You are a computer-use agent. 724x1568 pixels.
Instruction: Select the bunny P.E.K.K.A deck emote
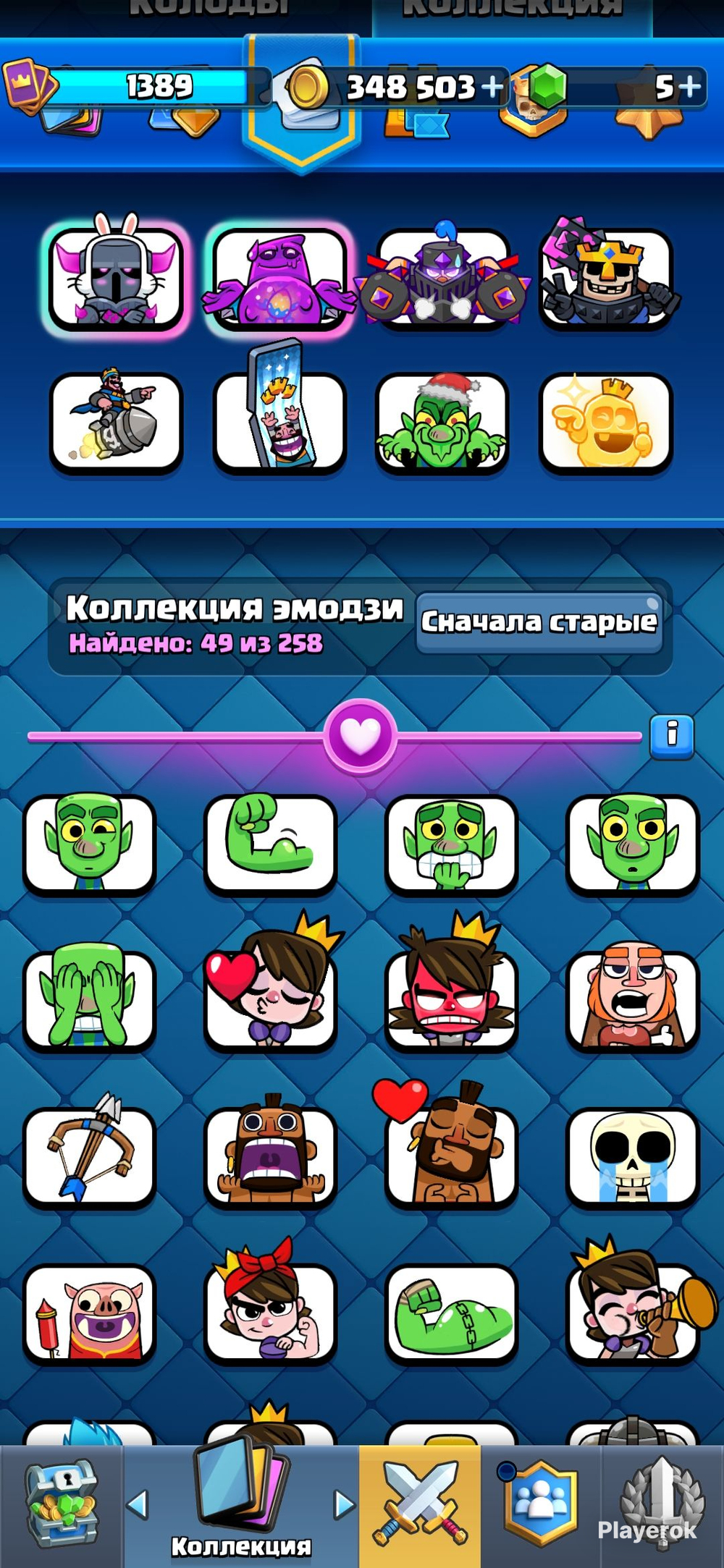116,276
